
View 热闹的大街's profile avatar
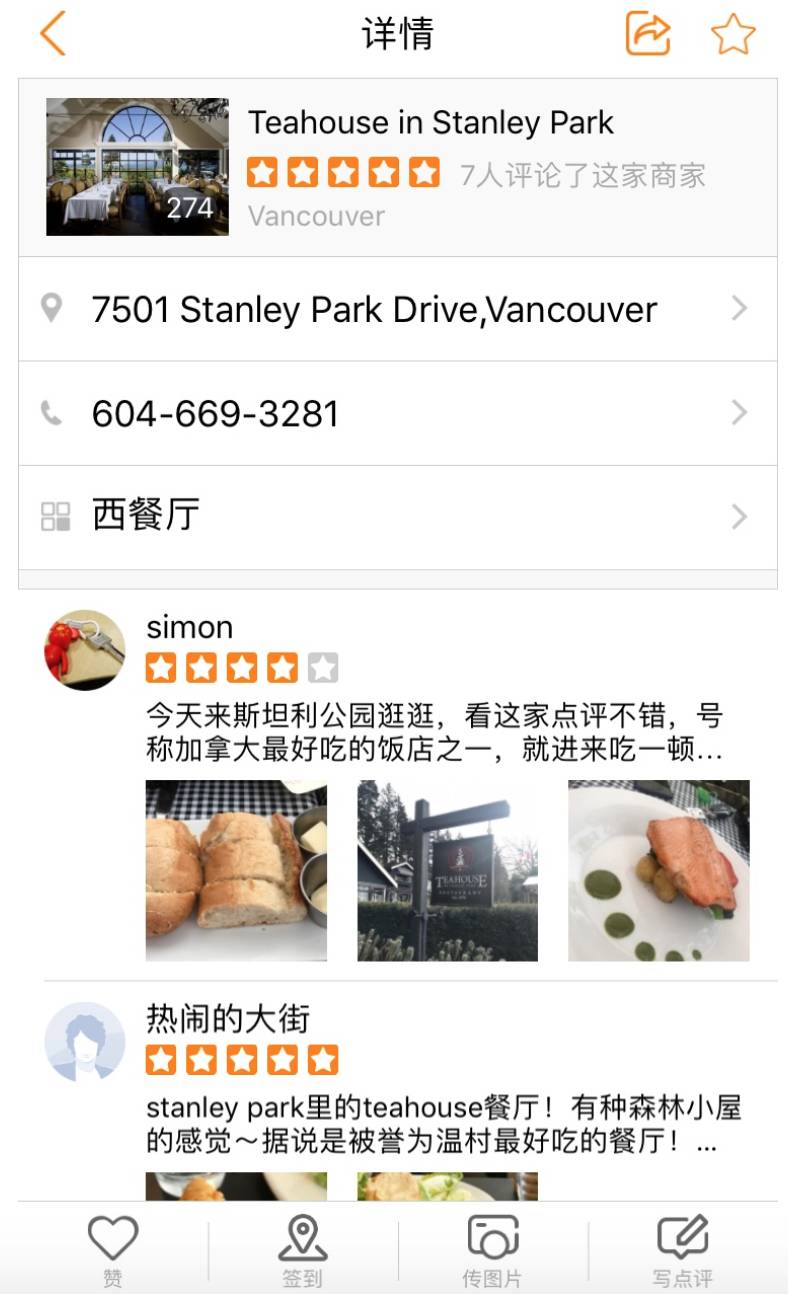85,1041
